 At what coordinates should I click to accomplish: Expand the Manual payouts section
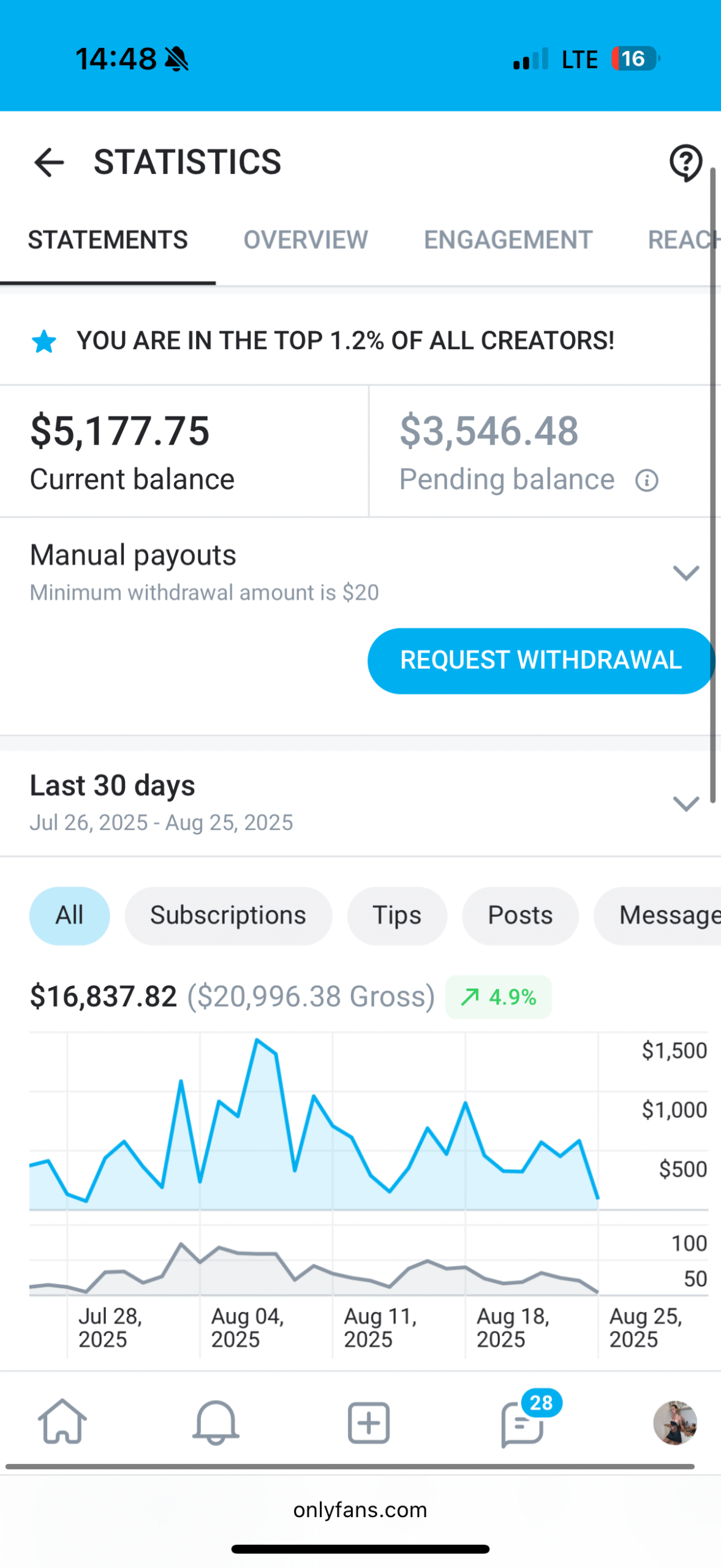(x=685, y=573)
